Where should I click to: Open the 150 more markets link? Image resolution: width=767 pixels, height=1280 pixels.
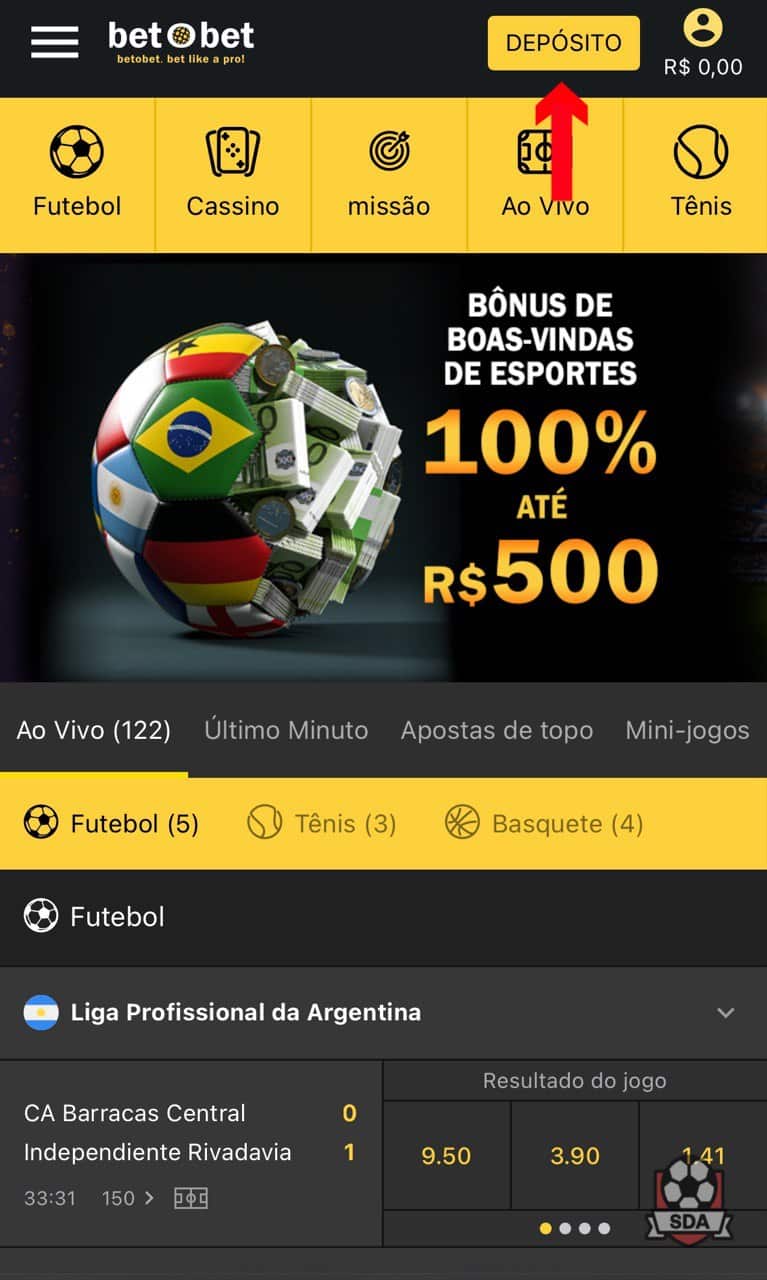tap(128, 1197)
